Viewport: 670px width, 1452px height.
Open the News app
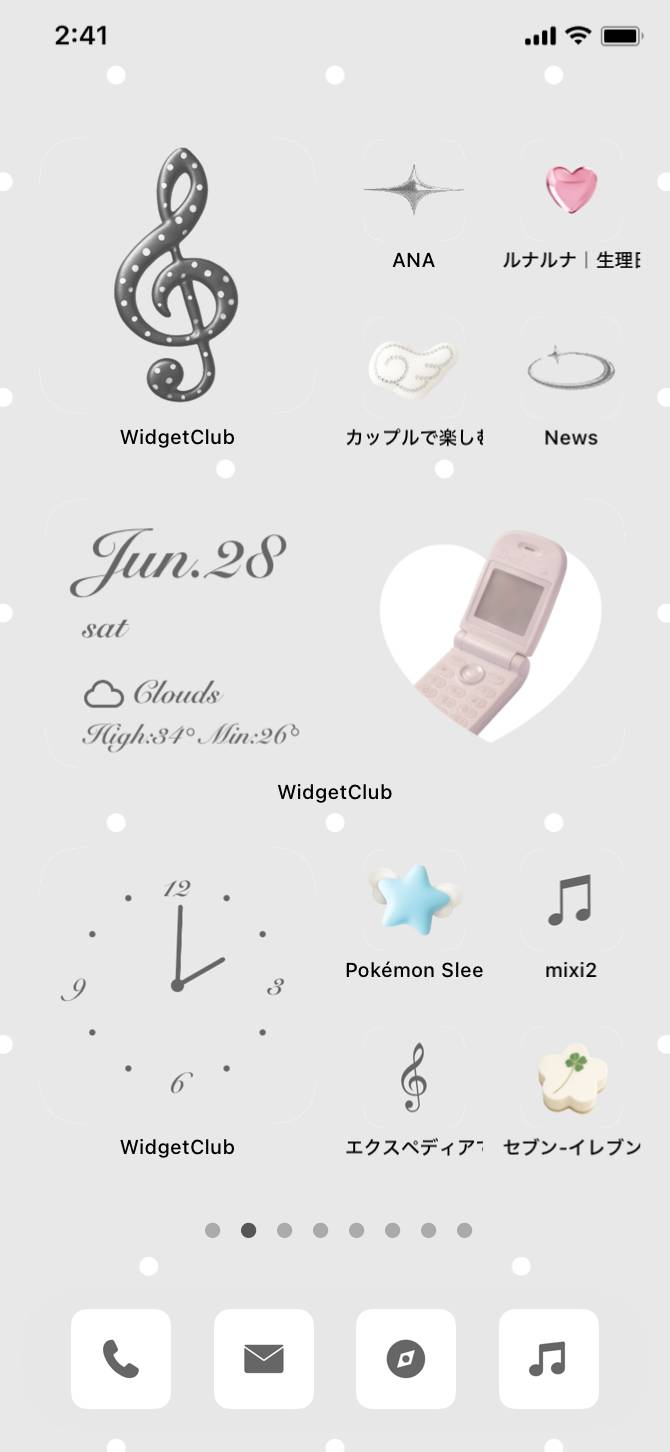(571, 368)
